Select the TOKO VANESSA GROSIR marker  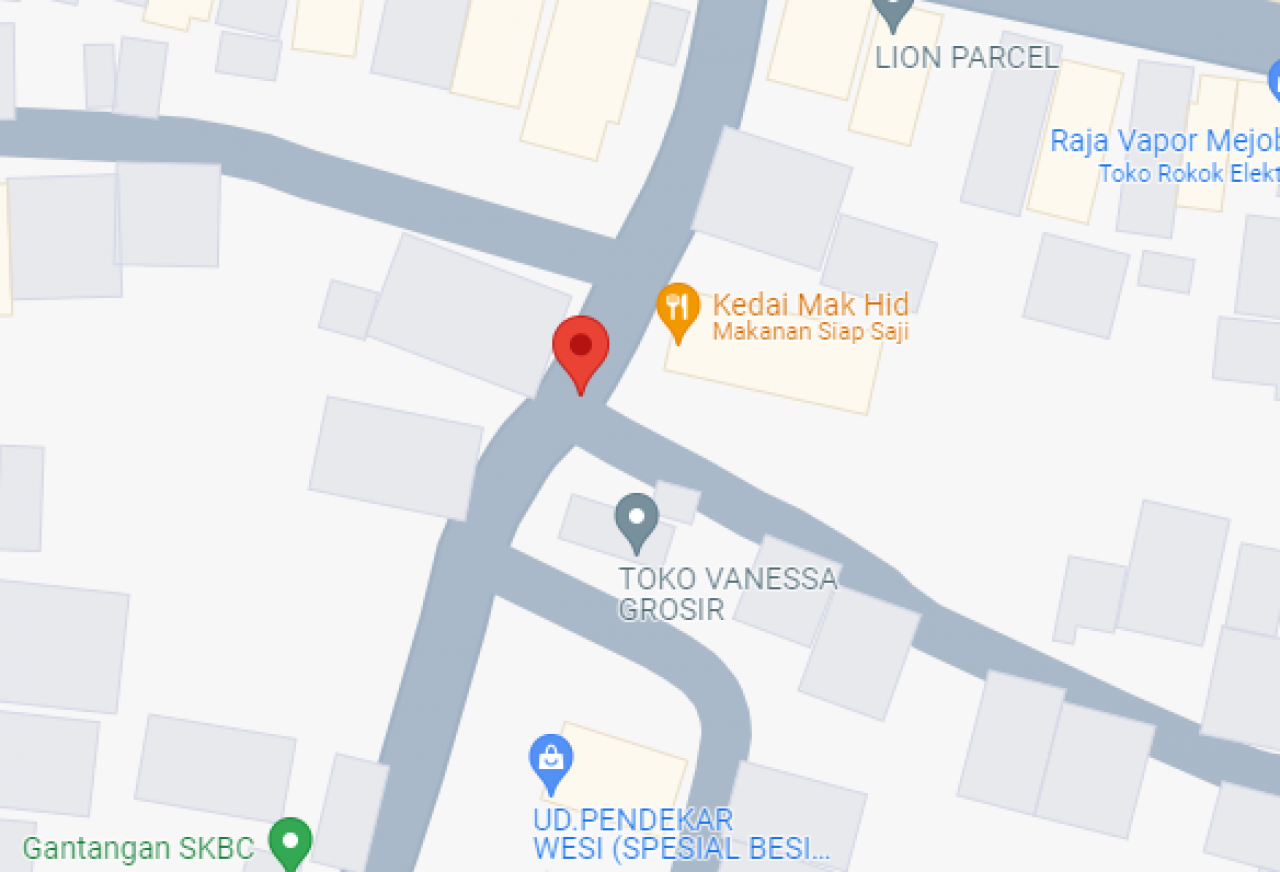637,519
